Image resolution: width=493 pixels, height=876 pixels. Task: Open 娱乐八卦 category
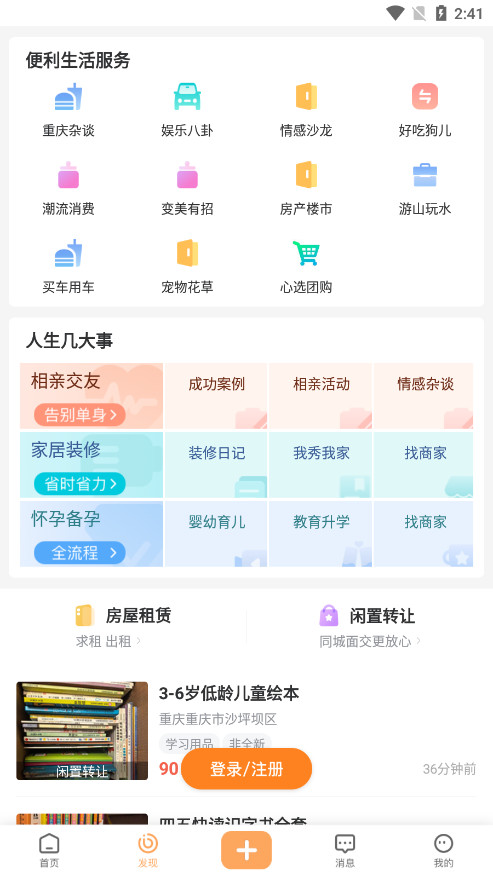tap(187, 111)
